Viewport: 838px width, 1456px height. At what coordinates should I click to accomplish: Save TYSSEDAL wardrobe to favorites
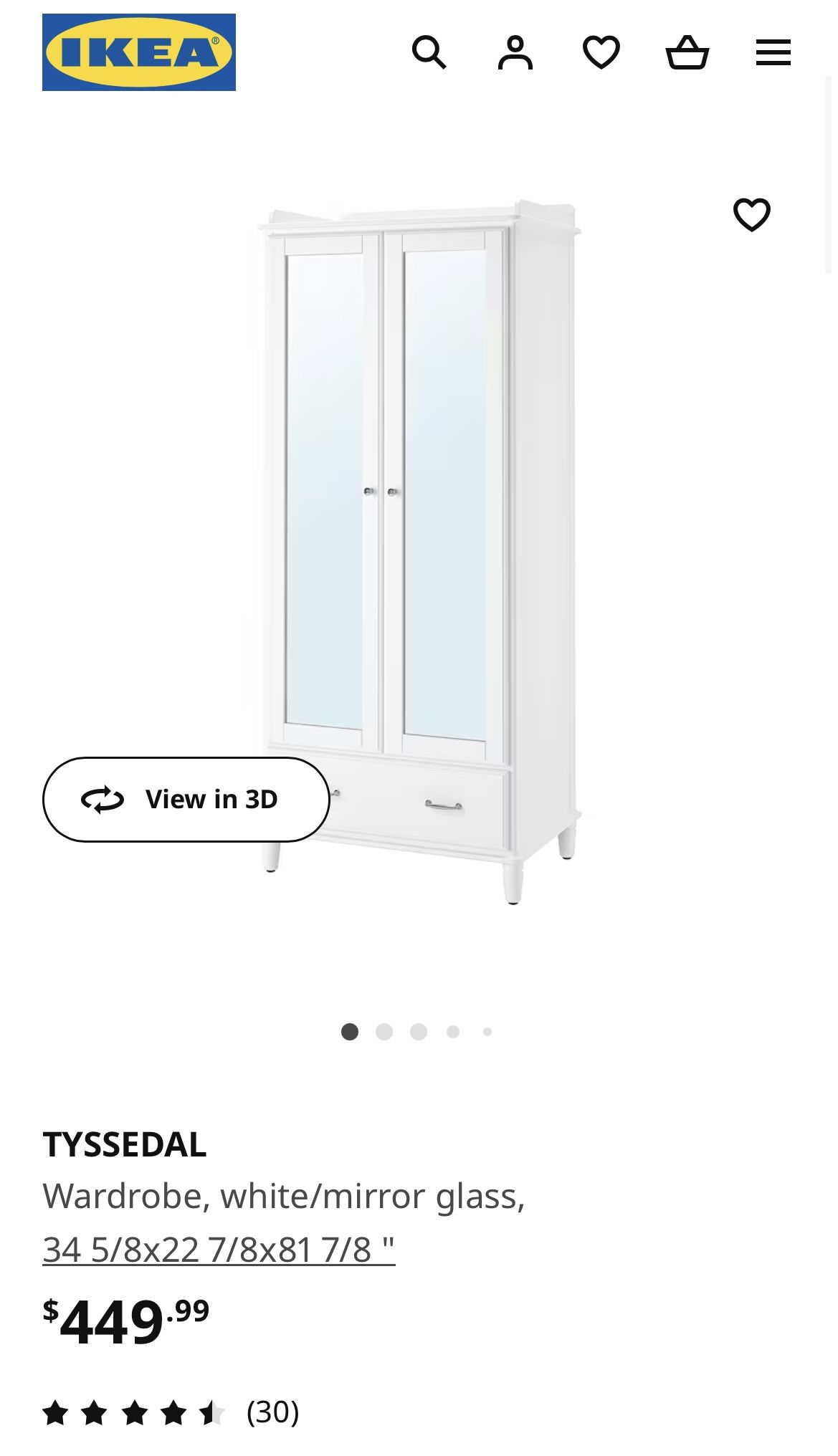click(x=751, y=214)
